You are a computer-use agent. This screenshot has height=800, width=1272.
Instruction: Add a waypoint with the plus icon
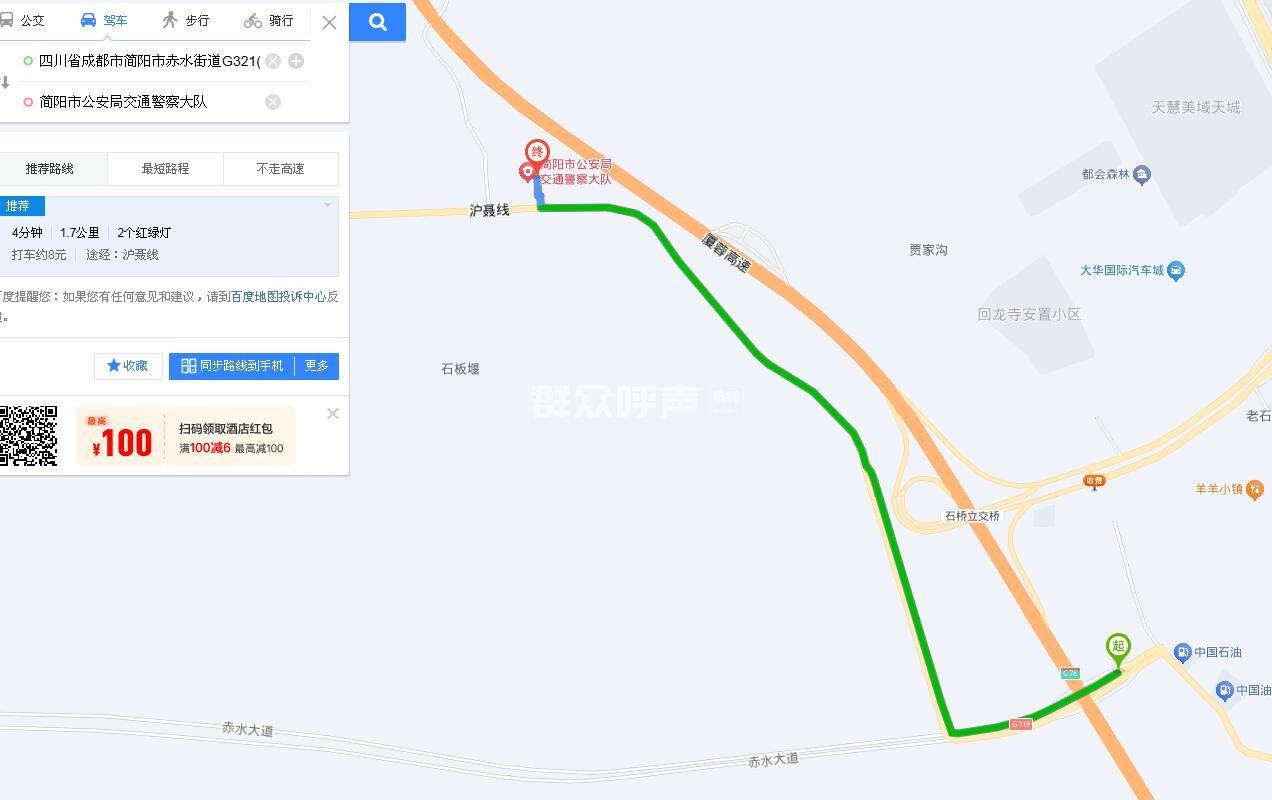[296, 61]
